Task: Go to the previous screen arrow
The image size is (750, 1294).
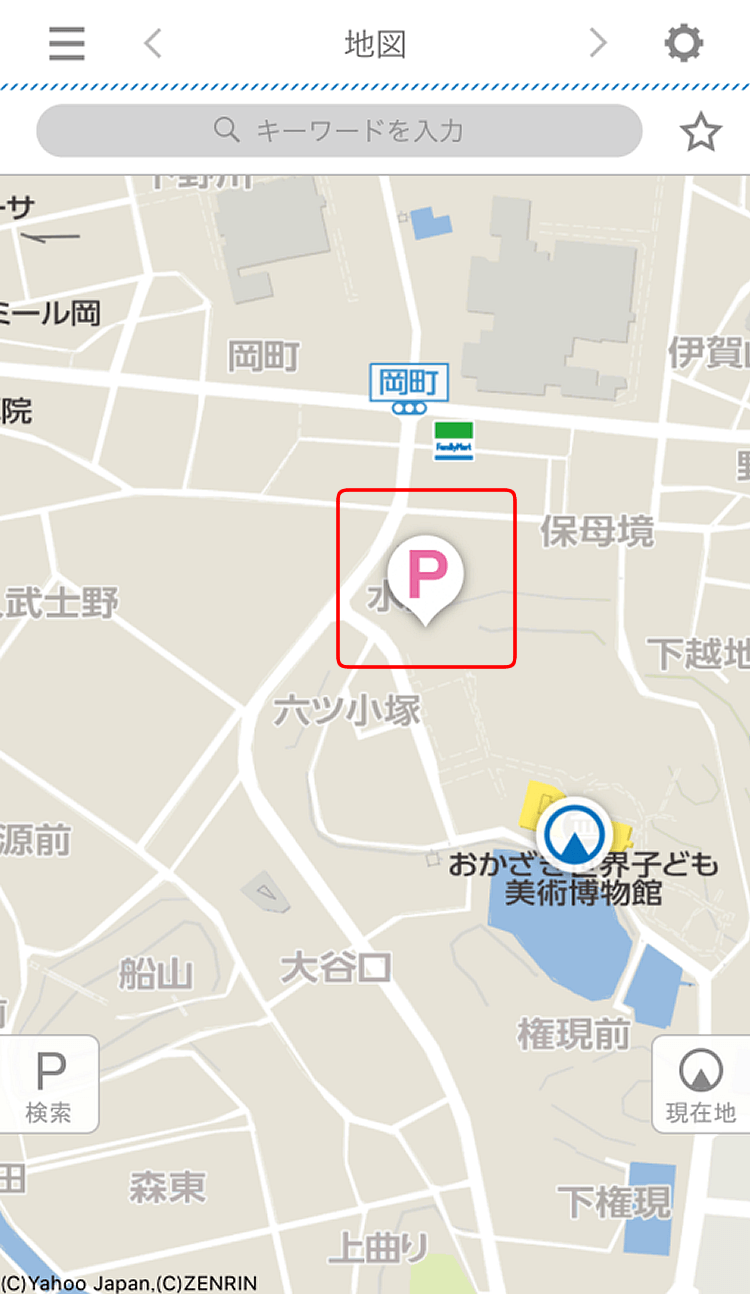Action: click(152, 43)
